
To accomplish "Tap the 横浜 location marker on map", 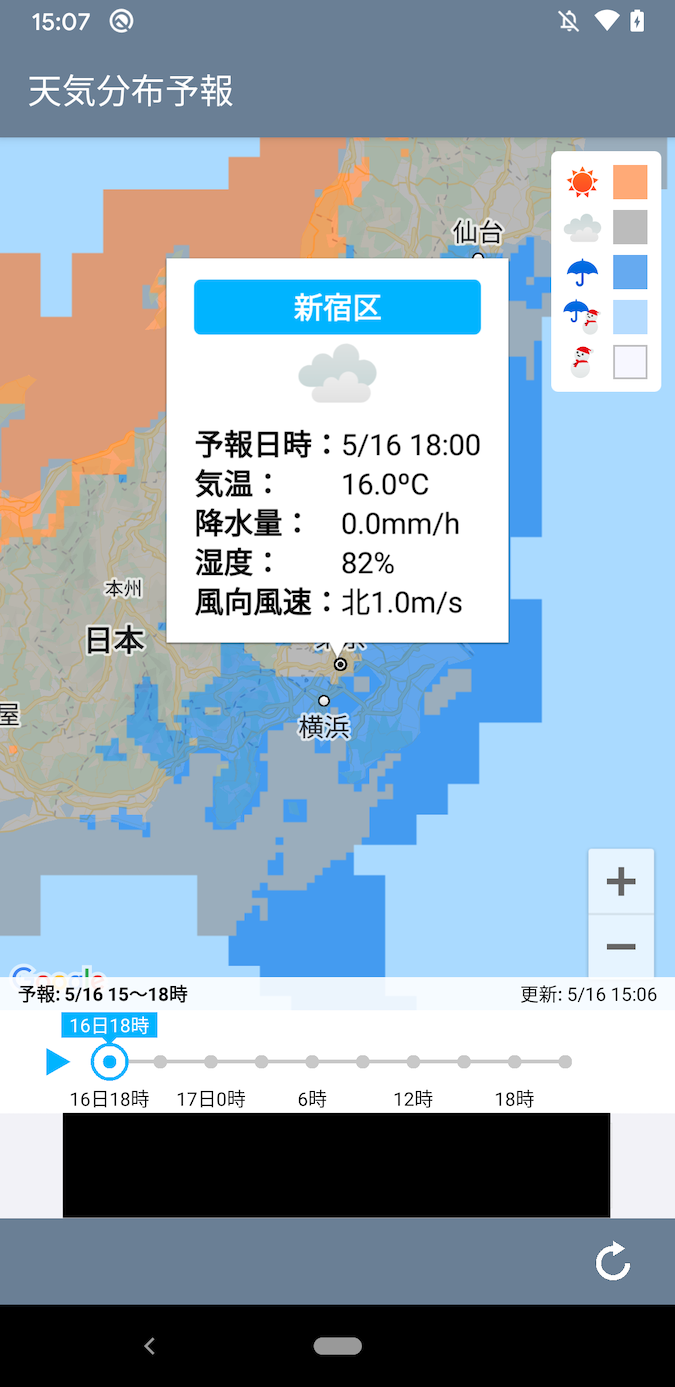I will (x=324, y=701).
